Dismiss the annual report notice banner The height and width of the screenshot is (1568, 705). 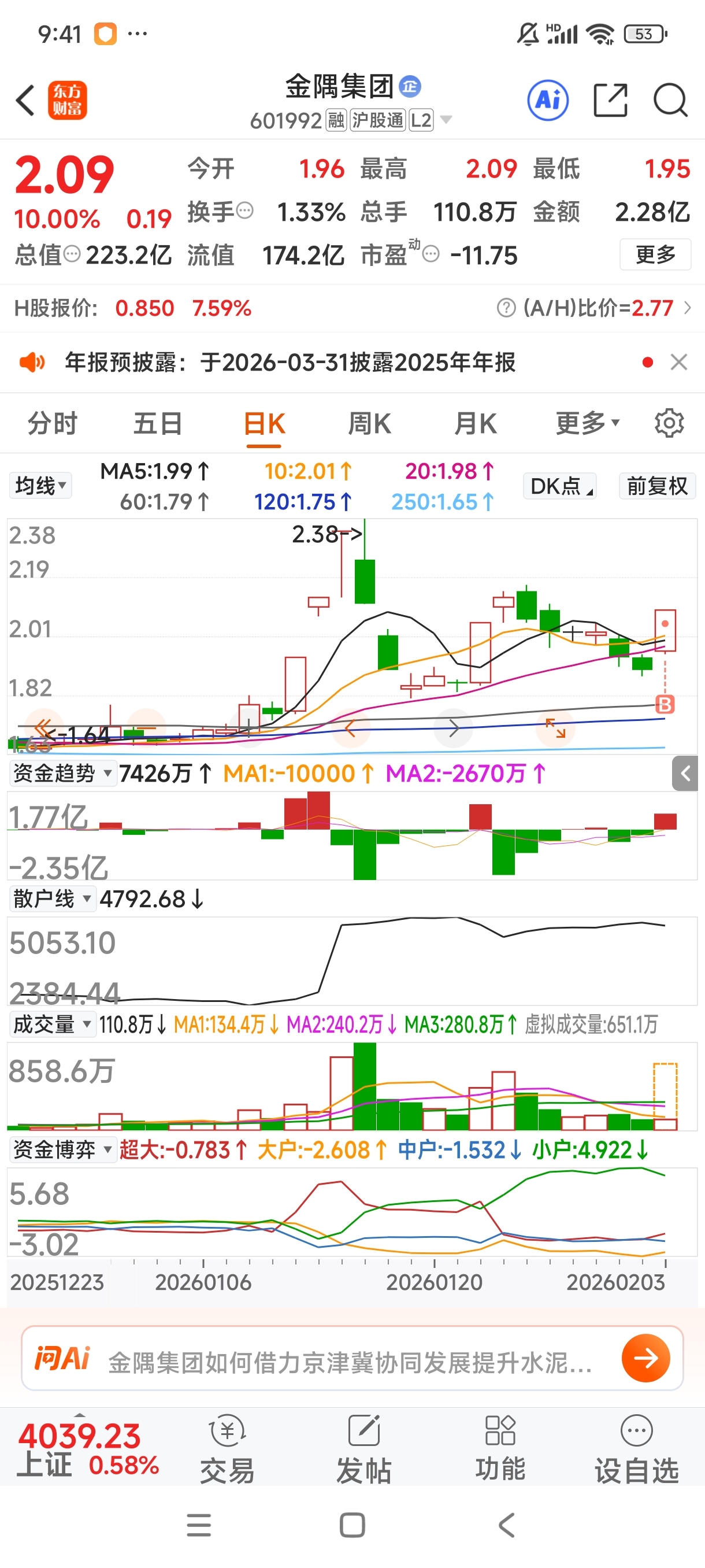click(x=678, y=362)
